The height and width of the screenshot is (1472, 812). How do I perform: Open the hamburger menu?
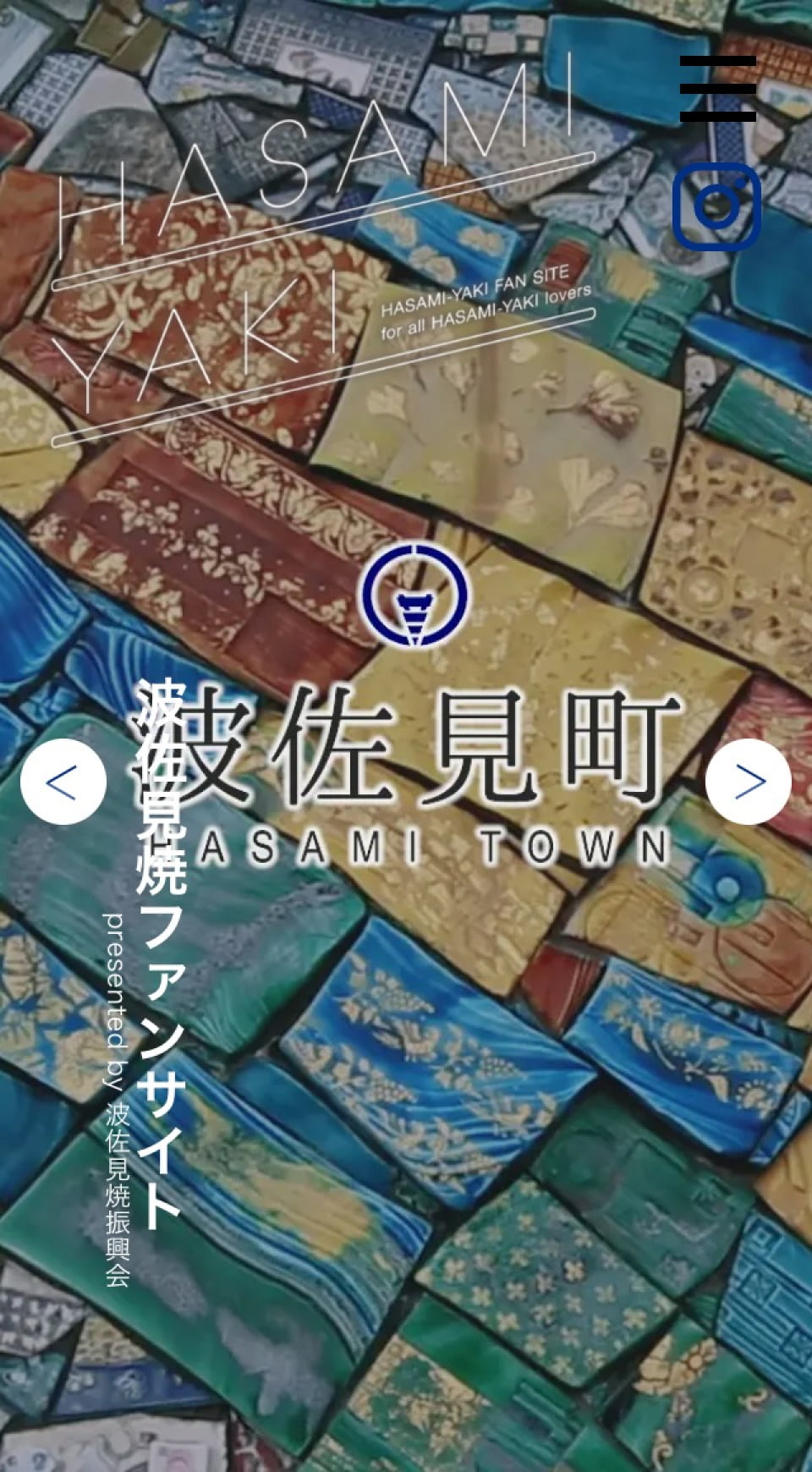(717, 88)
